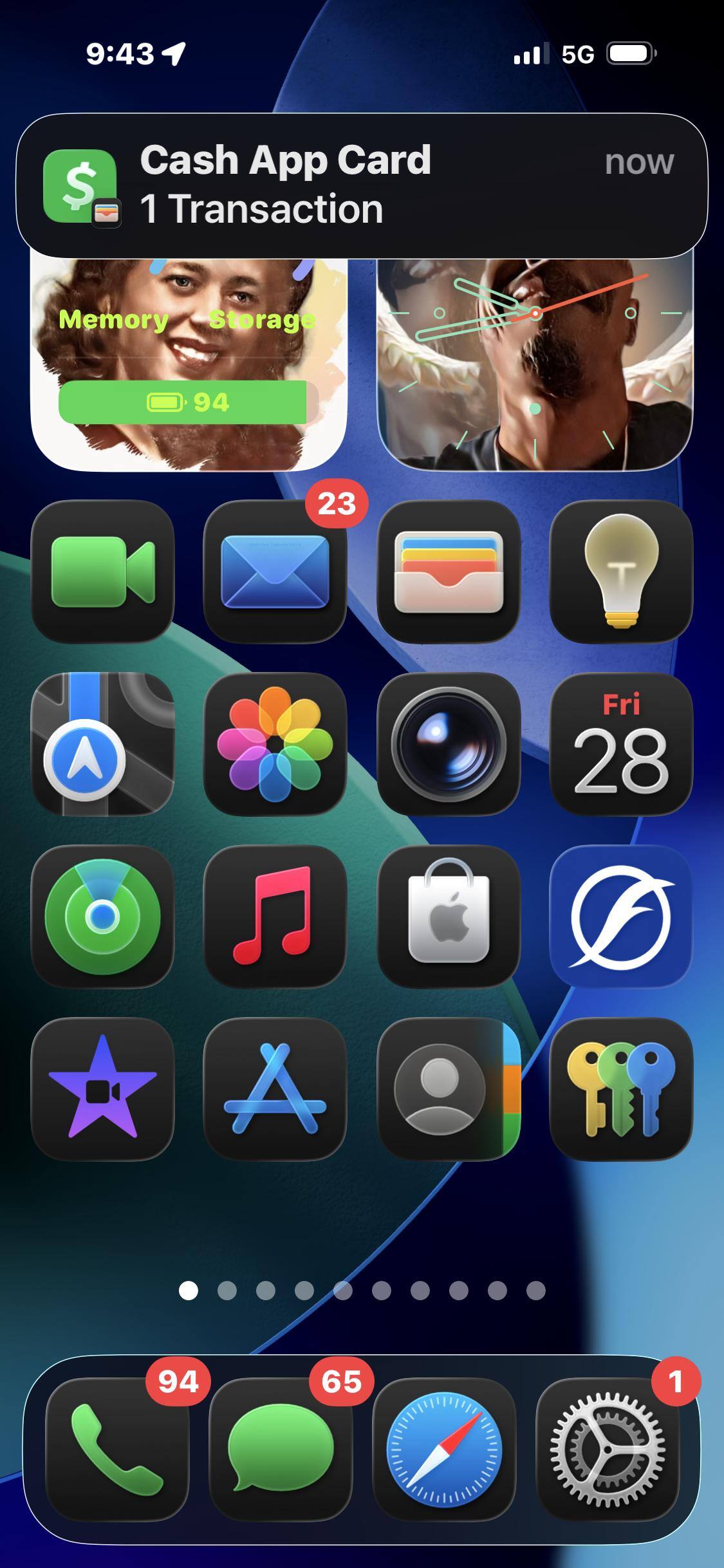724x1568 pixels.
Task: Open the iMovie star app
Action: click(102, 1089)
